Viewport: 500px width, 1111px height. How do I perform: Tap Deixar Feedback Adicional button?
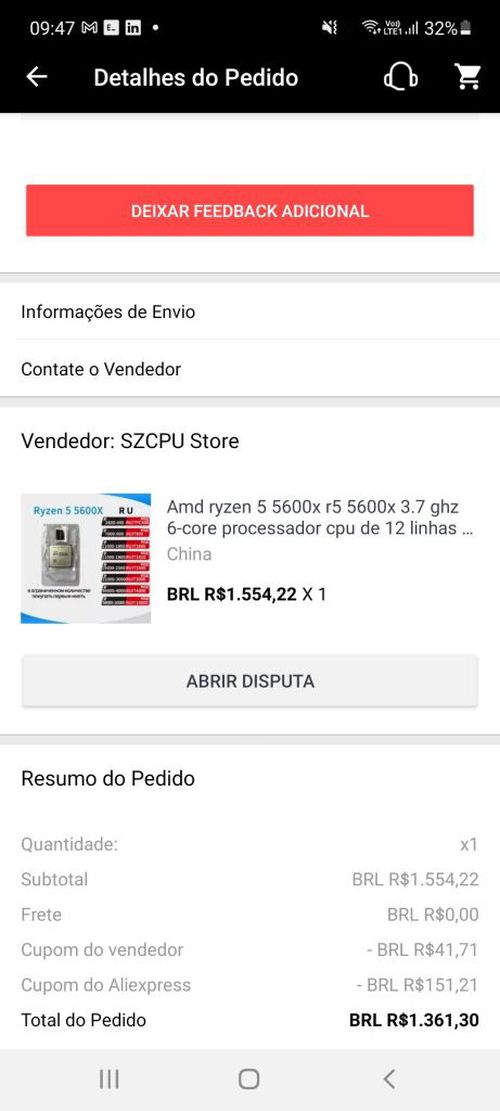(x=250, y=210)
